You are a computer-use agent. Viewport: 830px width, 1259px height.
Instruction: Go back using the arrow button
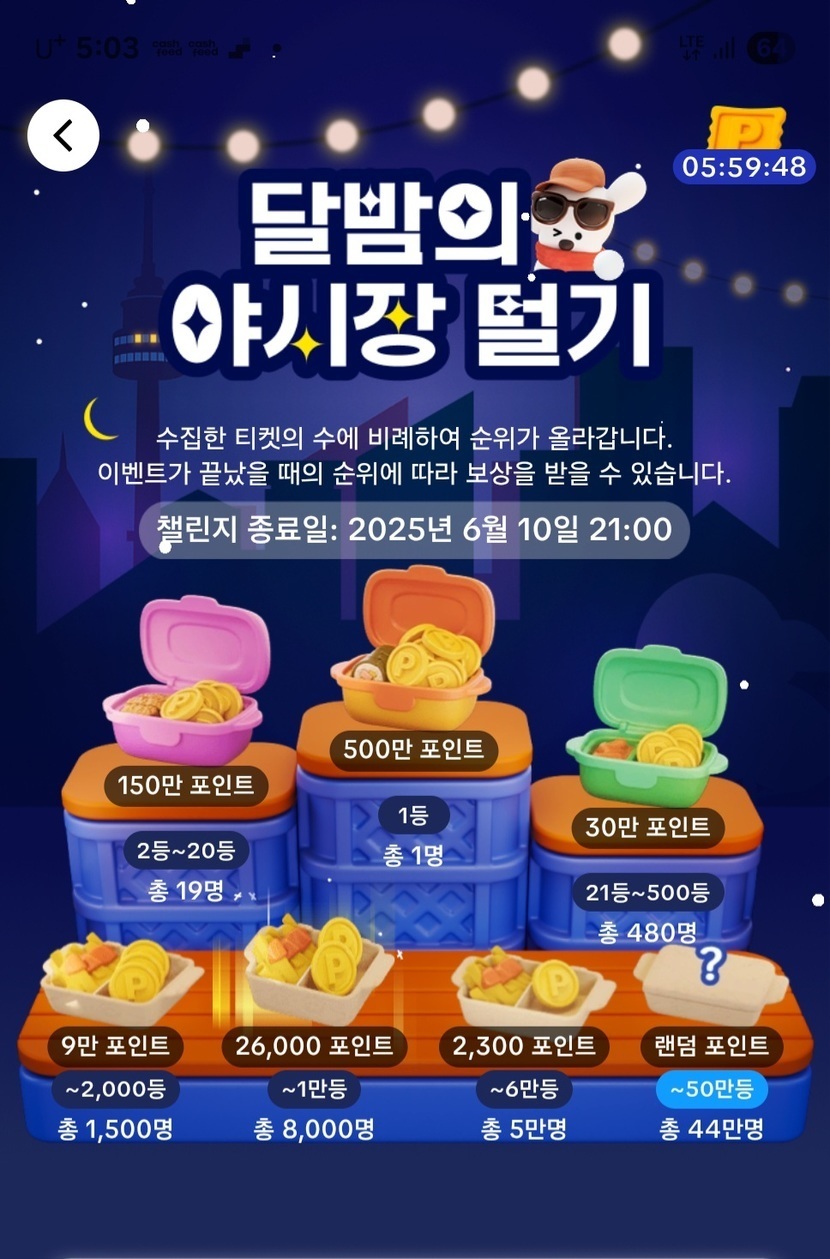click(63, 135)
